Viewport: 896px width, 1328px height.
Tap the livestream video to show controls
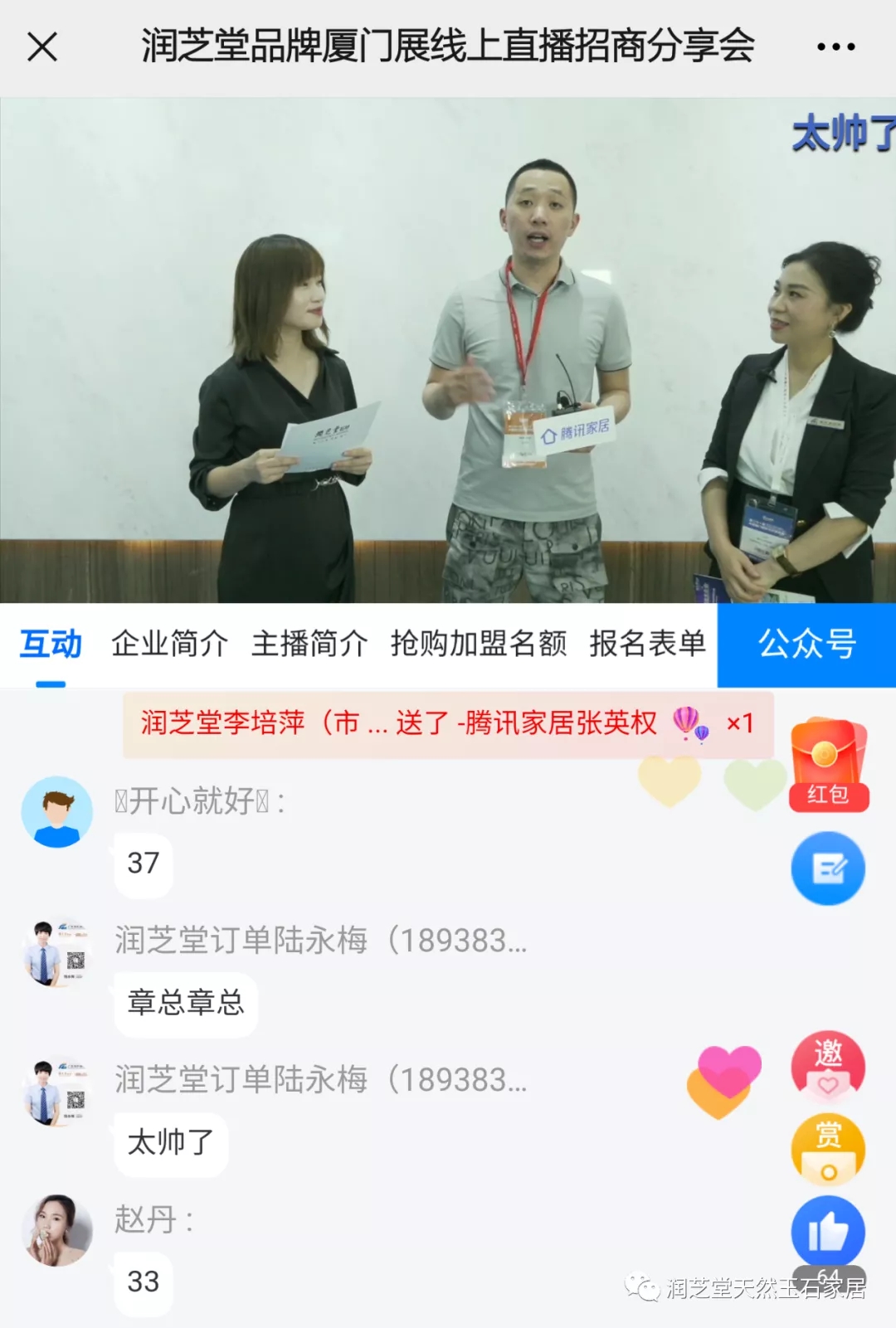(448, 350)
